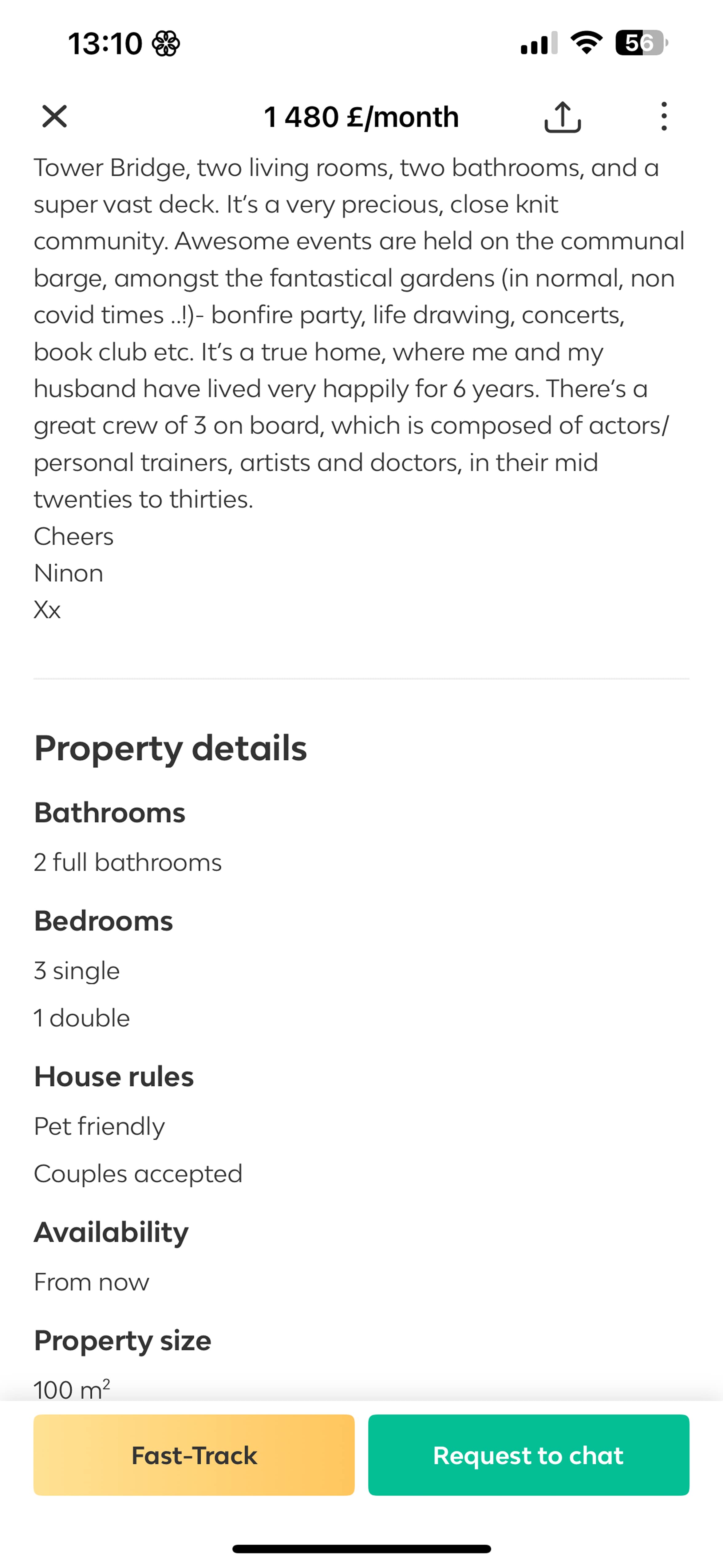Image resolution: width=723 pixels, height=1568 pixels.
Task: Request to chat with the host
Action: point(528,1455)
